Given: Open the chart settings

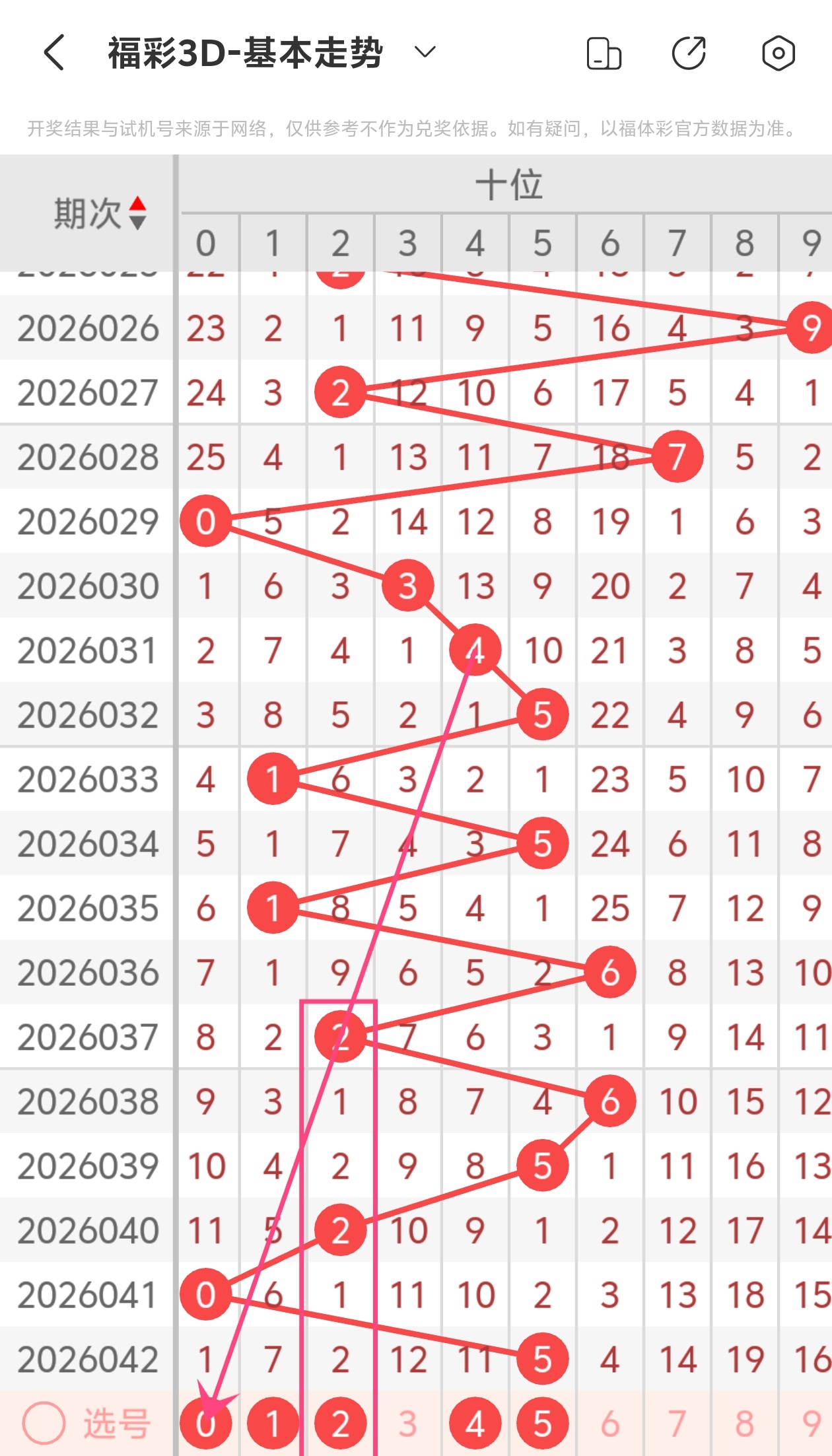Looking at the screenshot, I should pos(778,53).
